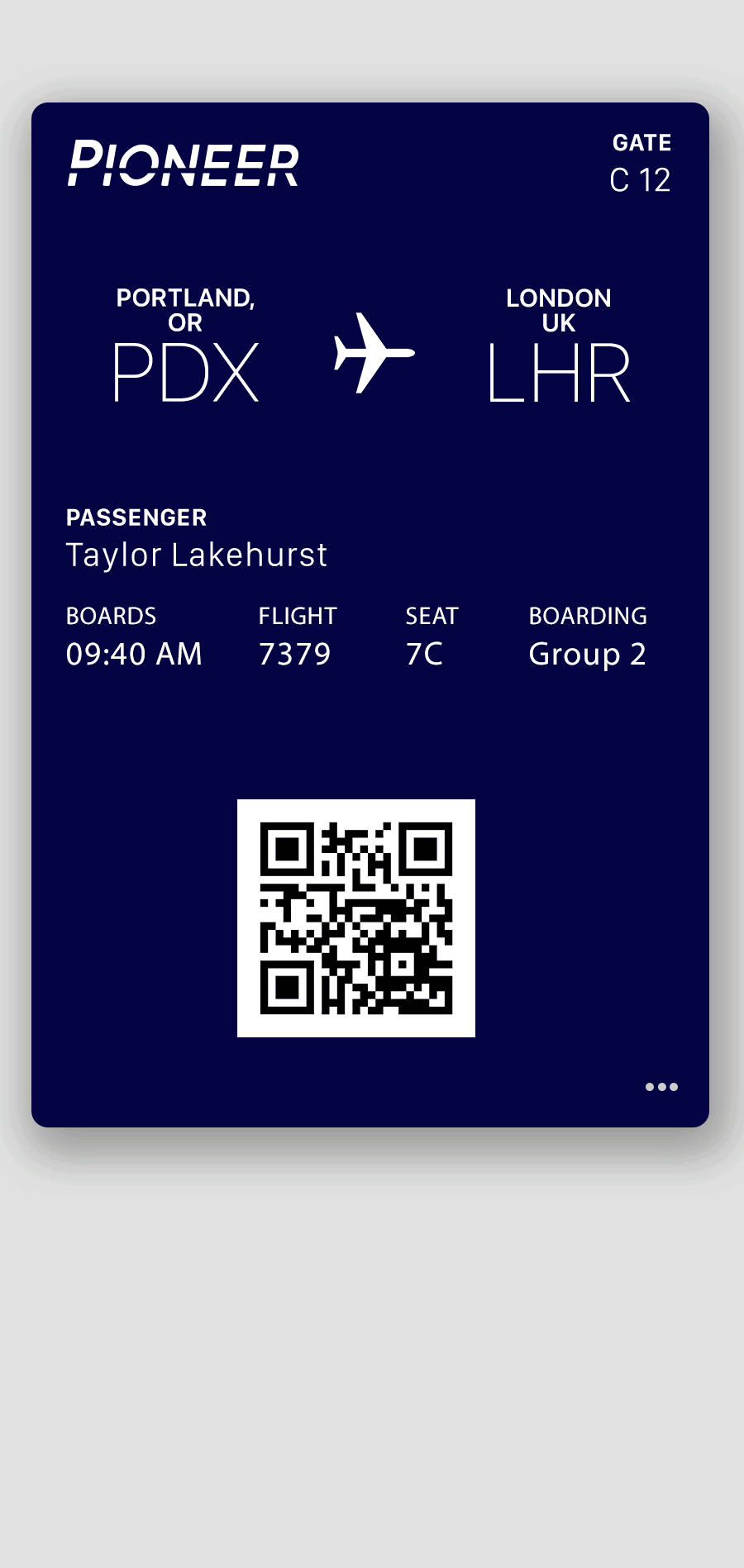Viewport: 744px width, 1568px height.
Task: Open the boarding pass more options menu
Action: point(661,1087)
